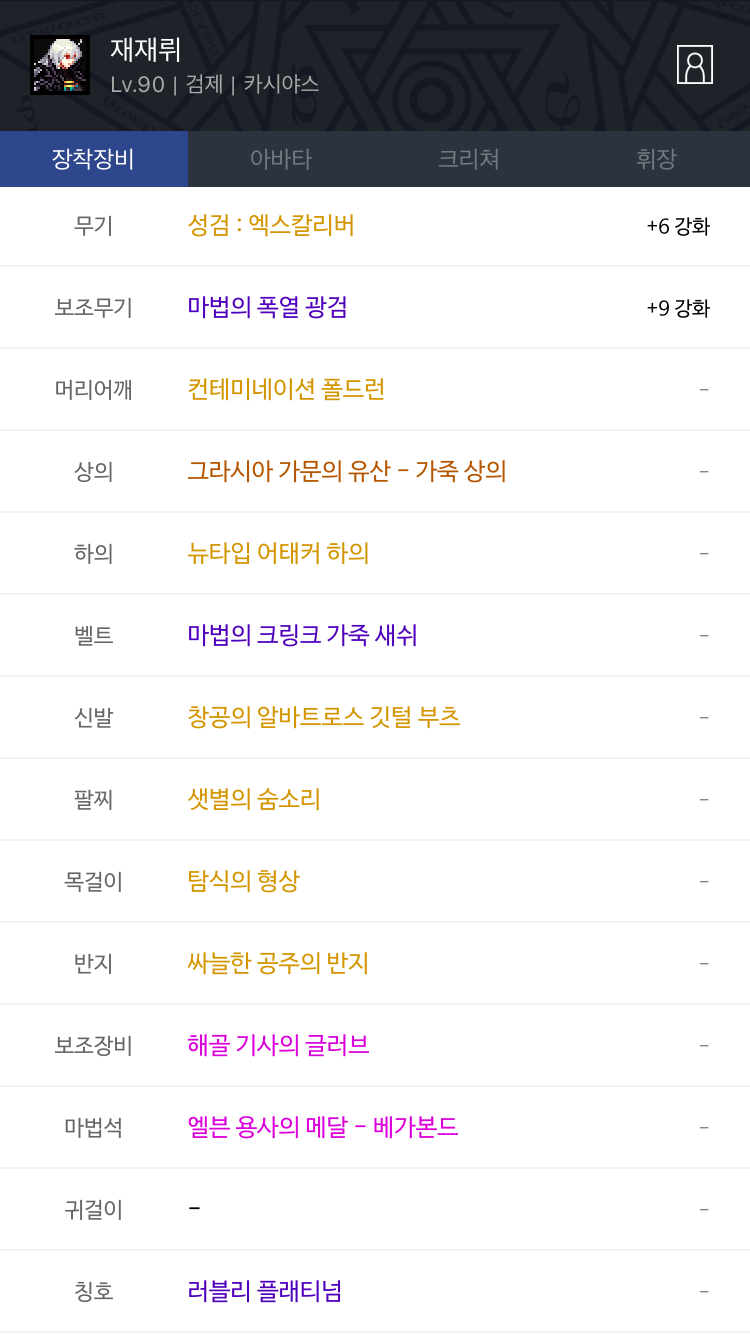
Task: View title 러블리 플래티넘
Action: coord(265,1291)
